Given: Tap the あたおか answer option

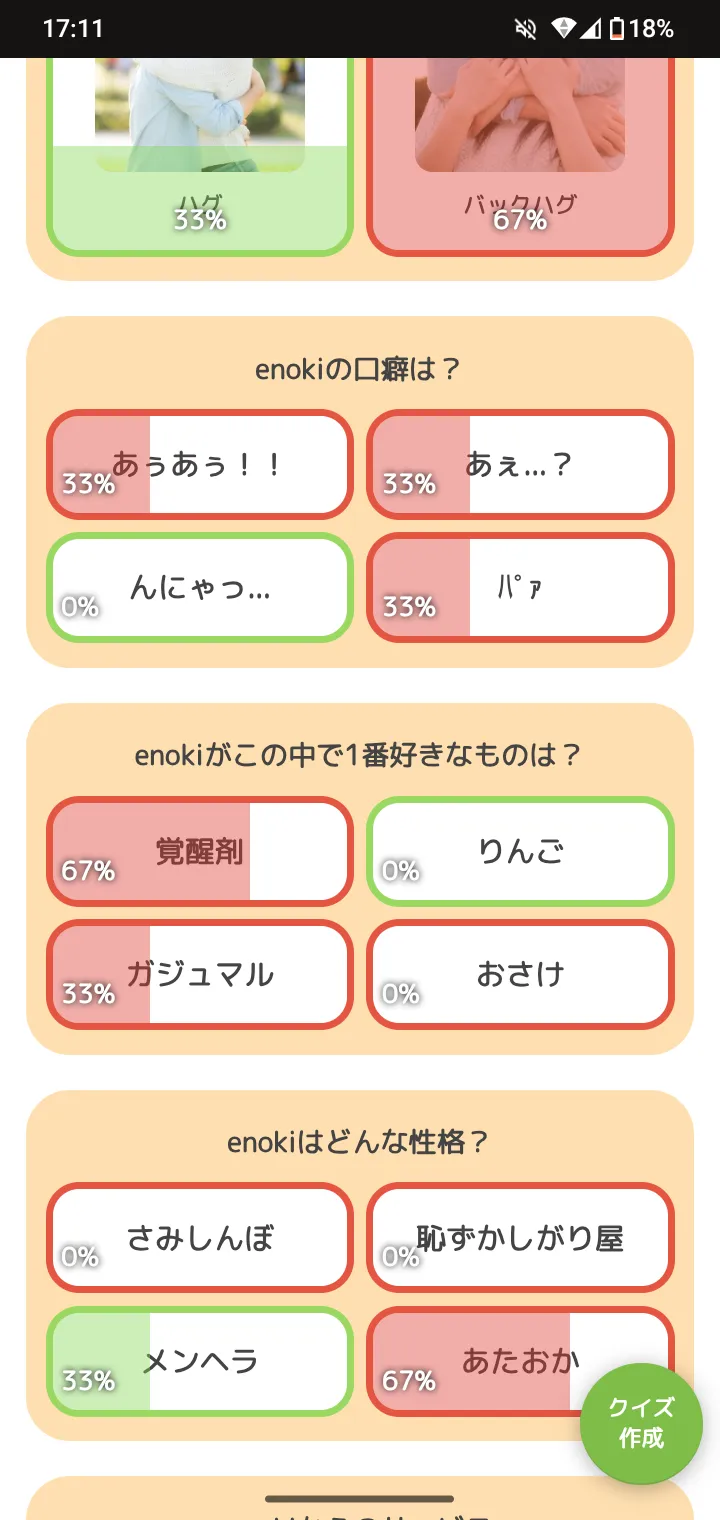Looking at the screenshot, I should coord(500,1361).
